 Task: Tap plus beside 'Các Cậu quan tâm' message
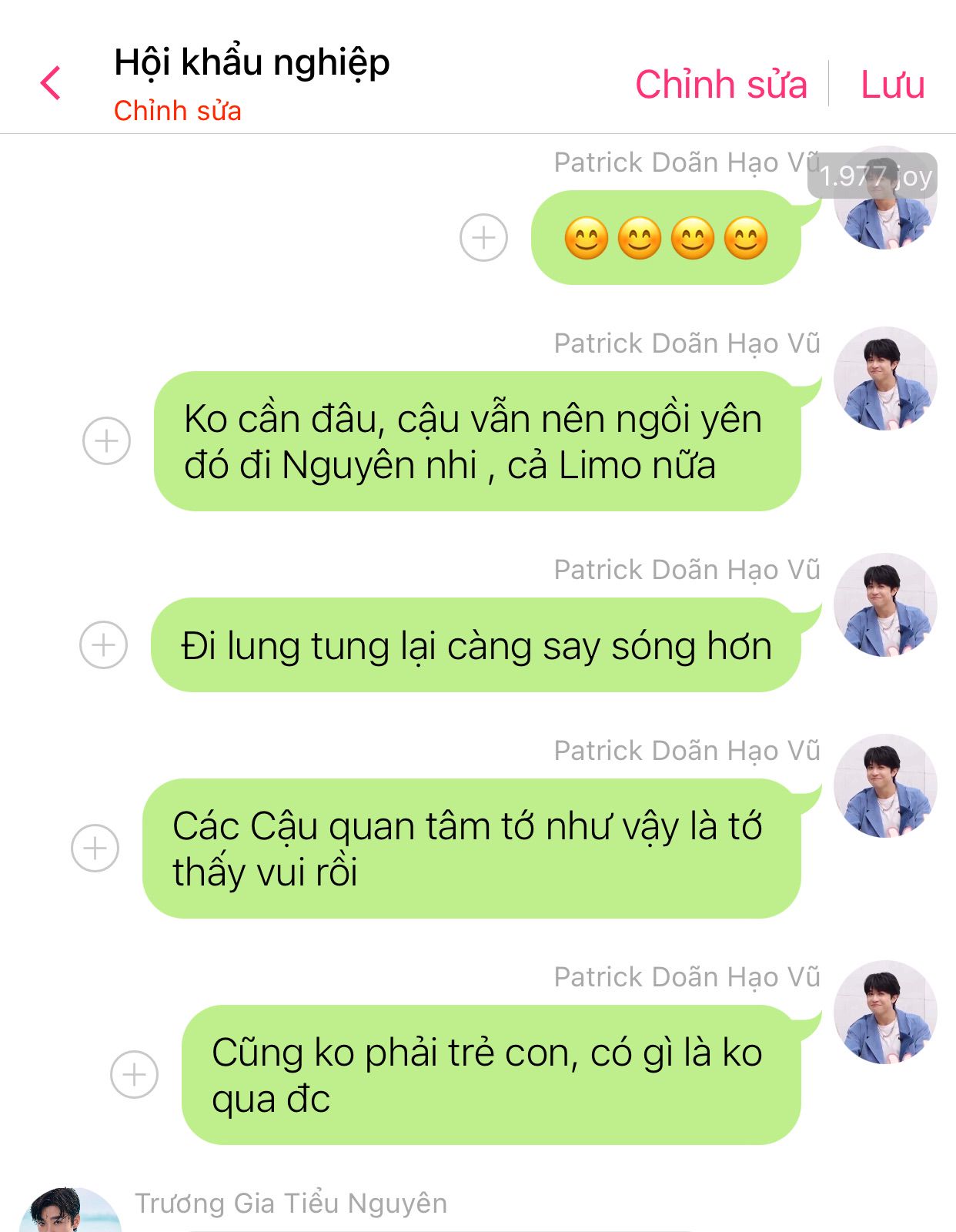[x=95, y=848]
